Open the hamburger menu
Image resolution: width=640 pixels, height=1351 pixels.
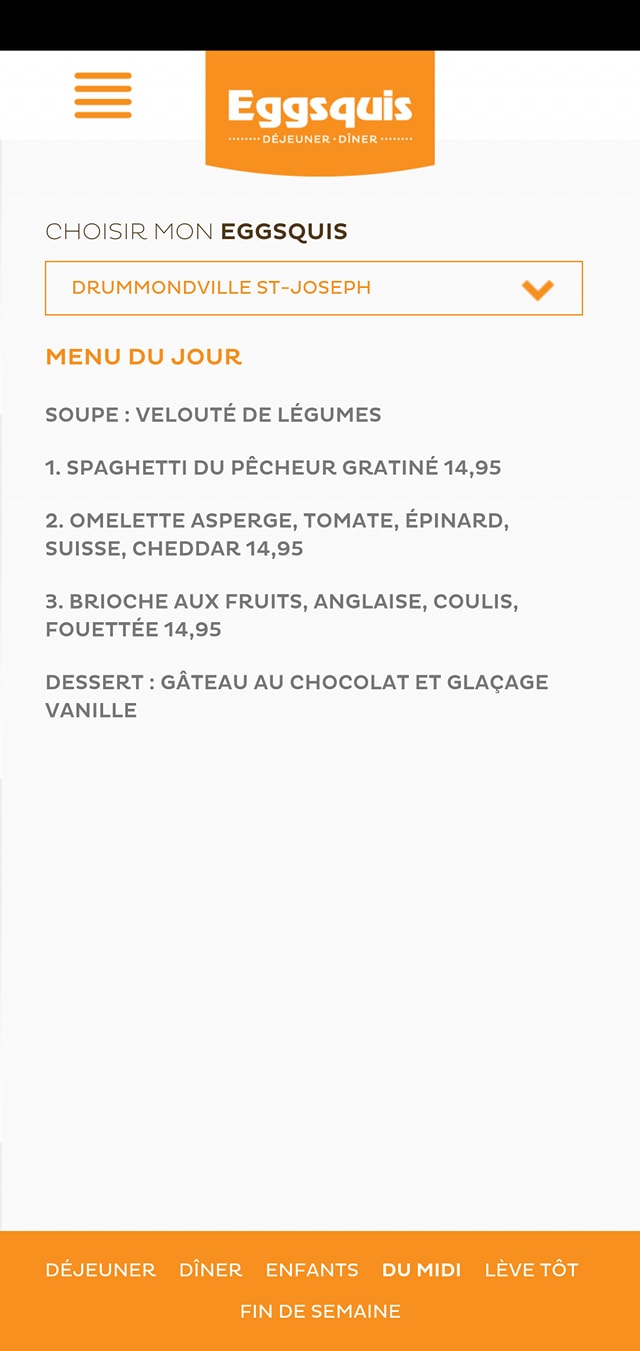[103, 96]
